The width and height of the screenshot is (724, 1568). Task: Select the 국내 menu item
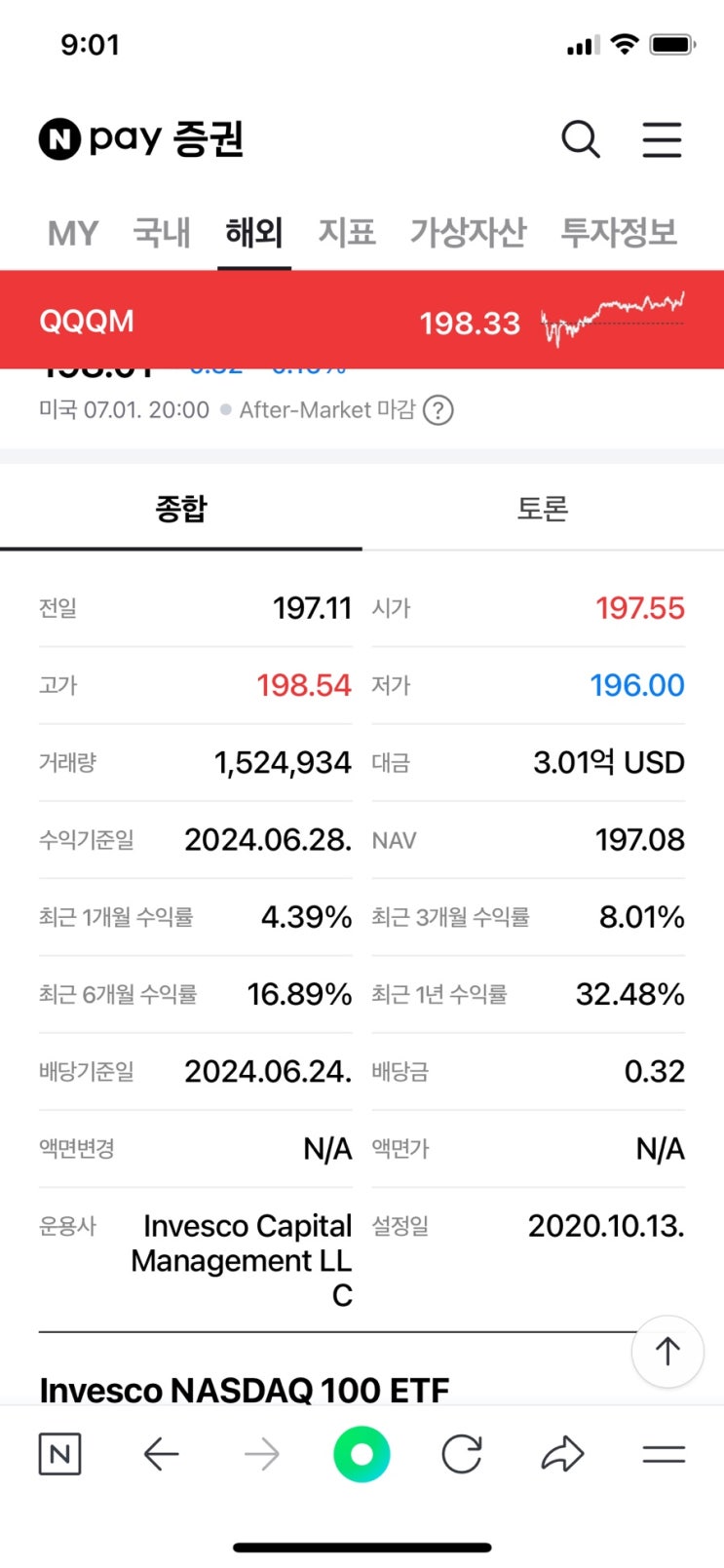161,232
